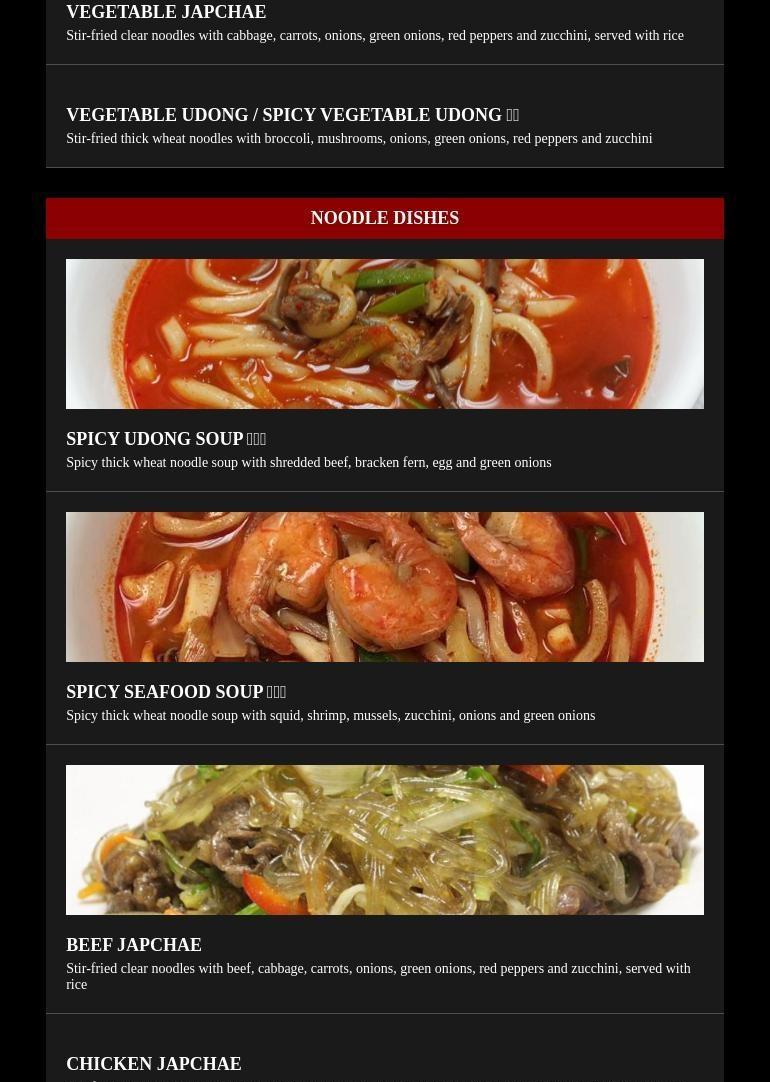Select the Vegetable Japchae menu item
Image resolution: width=770 pixels, height=1082 pixels.
tap(166, 13)
